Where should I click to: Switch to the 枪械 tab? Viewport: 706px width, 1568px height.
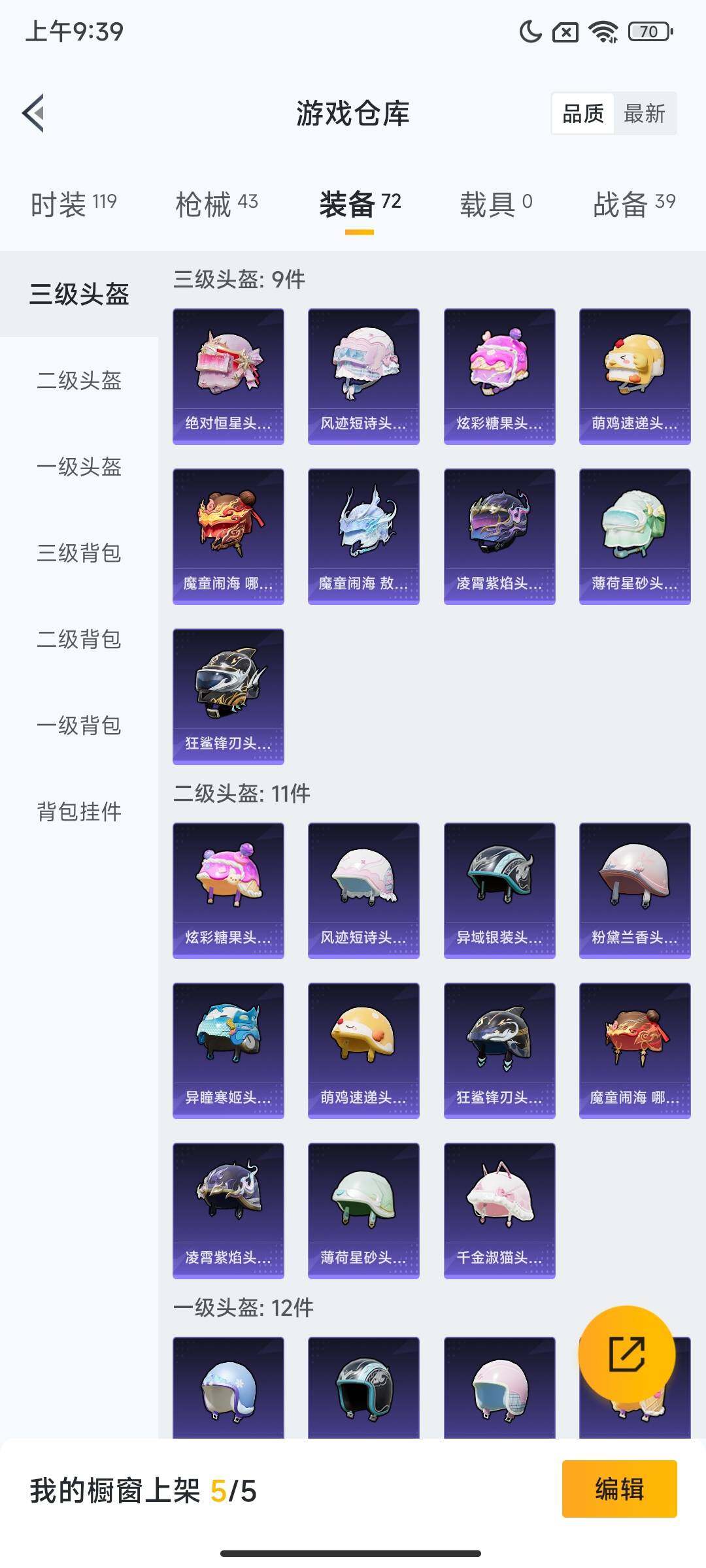(x=216, y=204)
